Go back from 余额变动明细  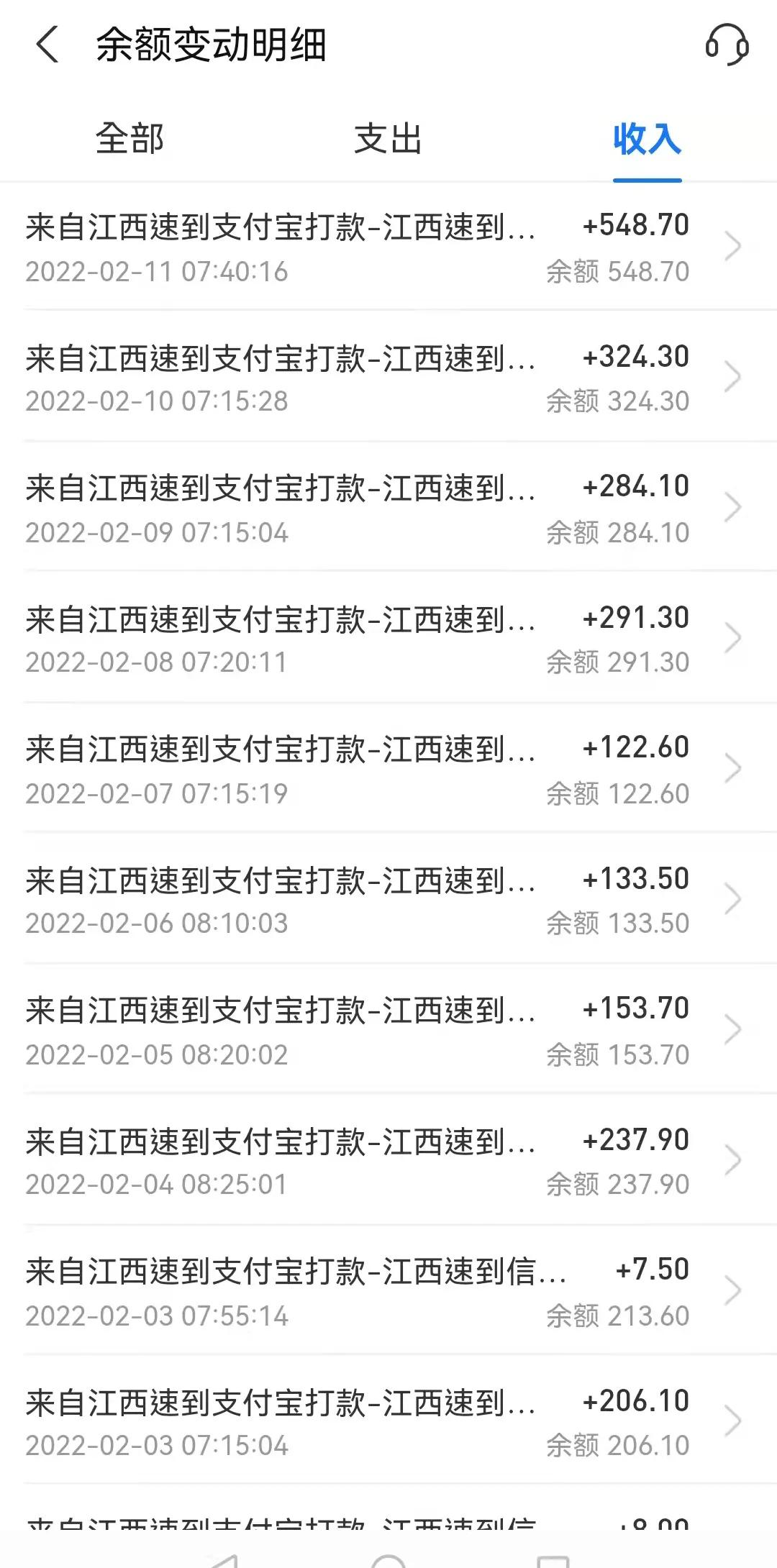(x=47, y=45)
